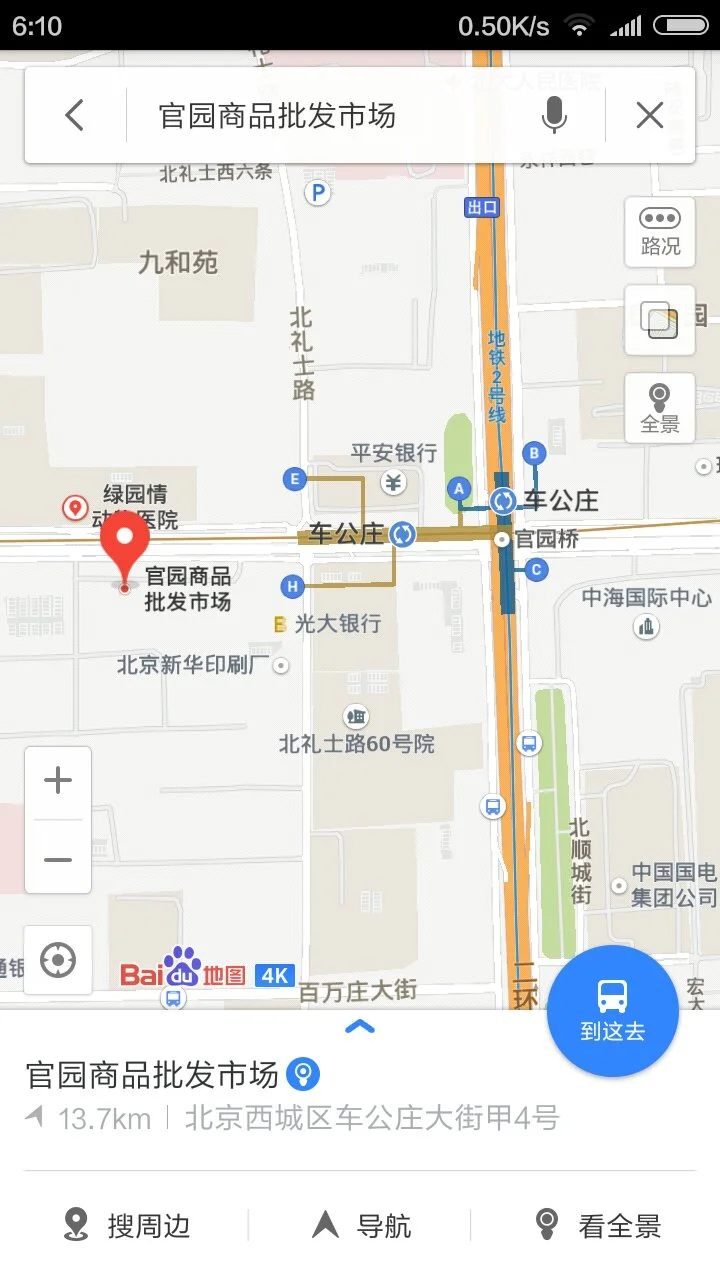
Task: Tap the my-location compass icon
Action: (57, 959)
